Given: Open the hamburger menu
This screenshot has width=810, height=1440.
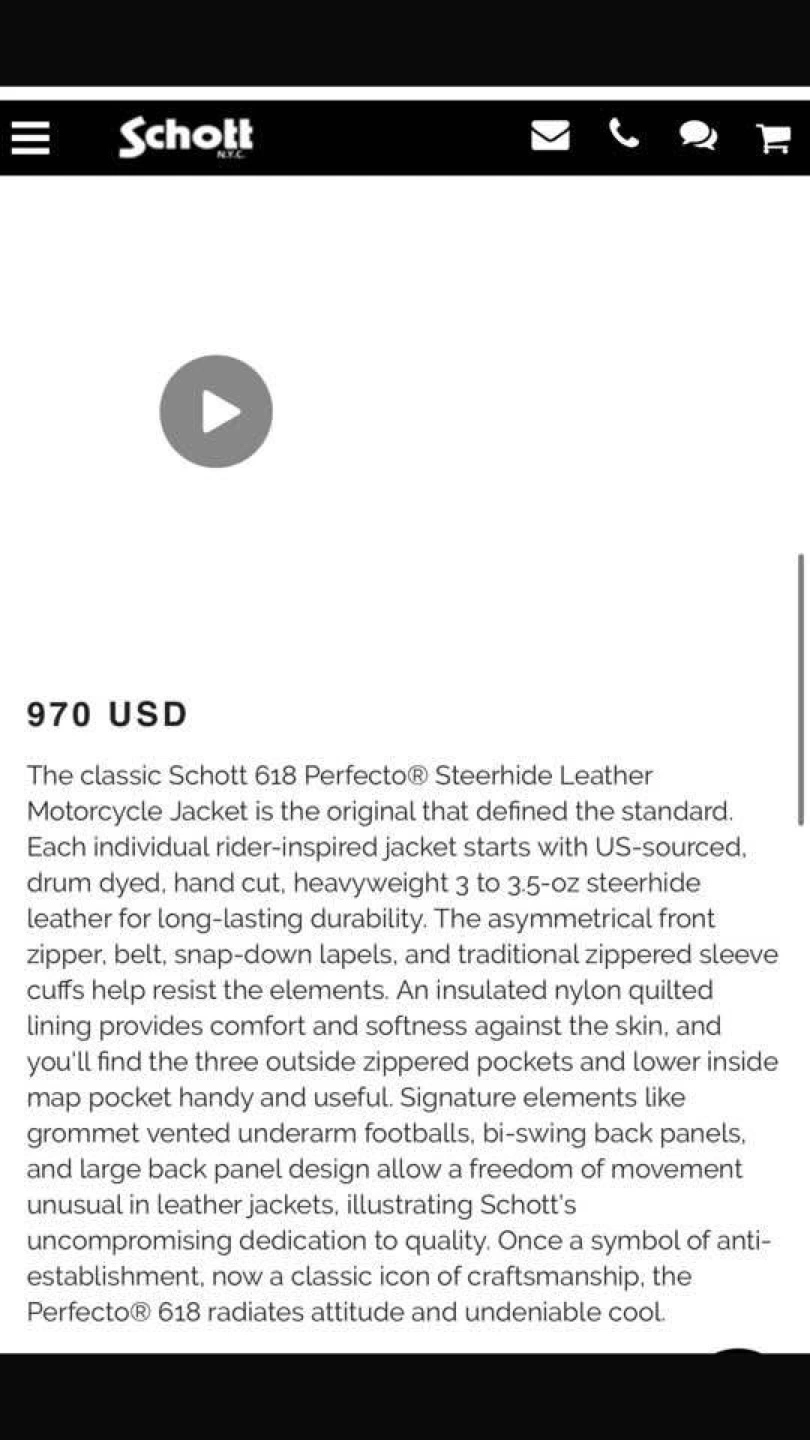Looking at the screenshot, I should click(30, 137).
